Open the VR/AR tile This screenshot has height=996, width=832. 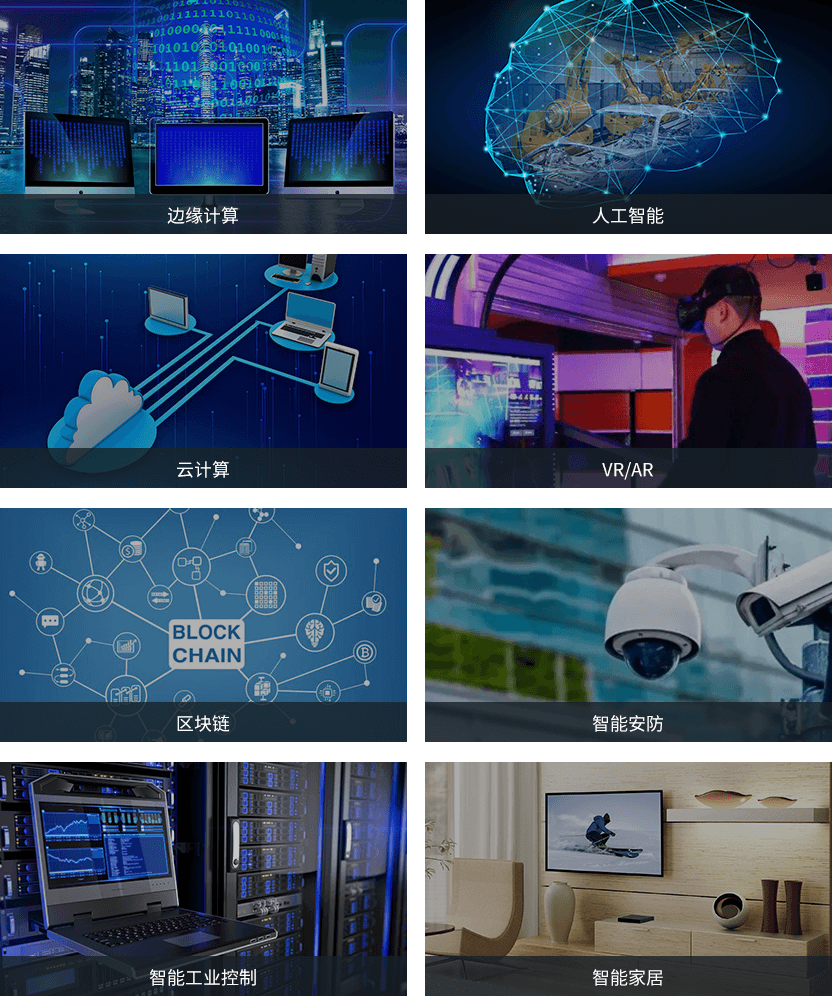click(628, 370)
